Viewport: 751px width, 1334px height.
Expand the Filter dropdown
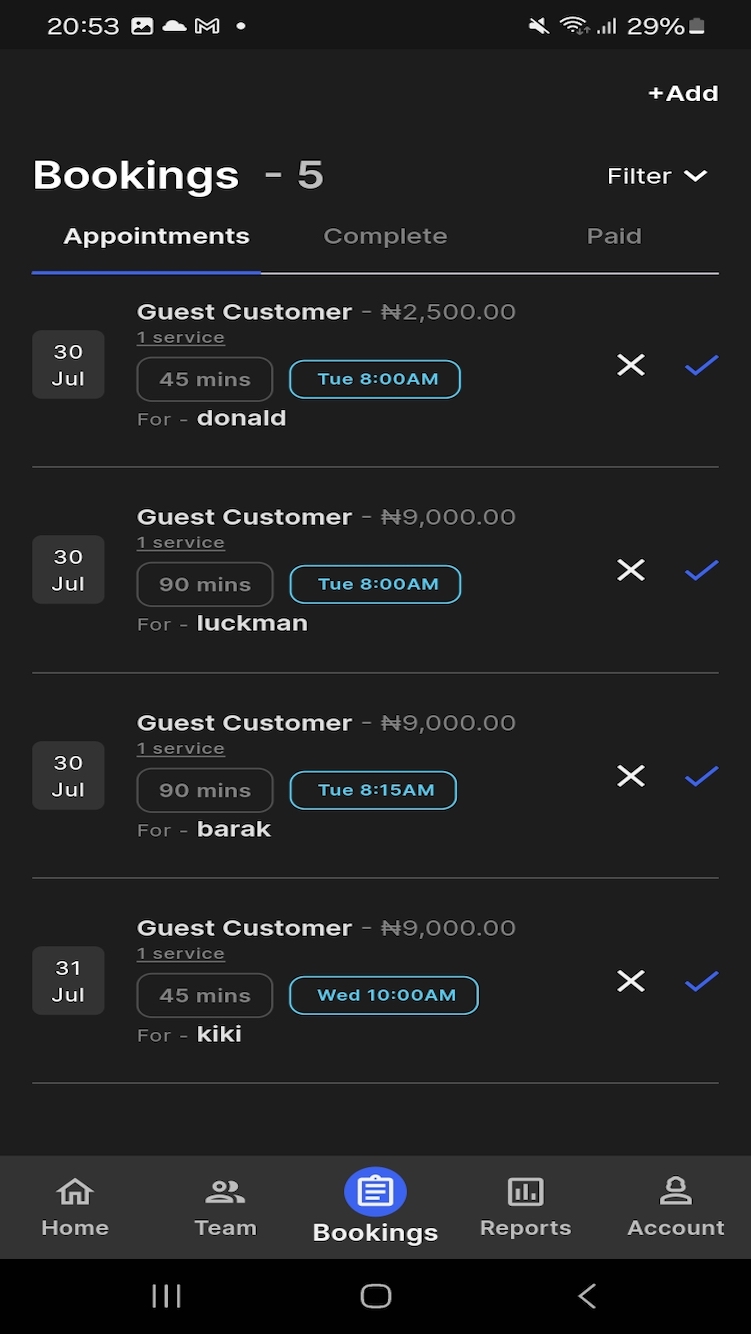[x=657, y=176]
